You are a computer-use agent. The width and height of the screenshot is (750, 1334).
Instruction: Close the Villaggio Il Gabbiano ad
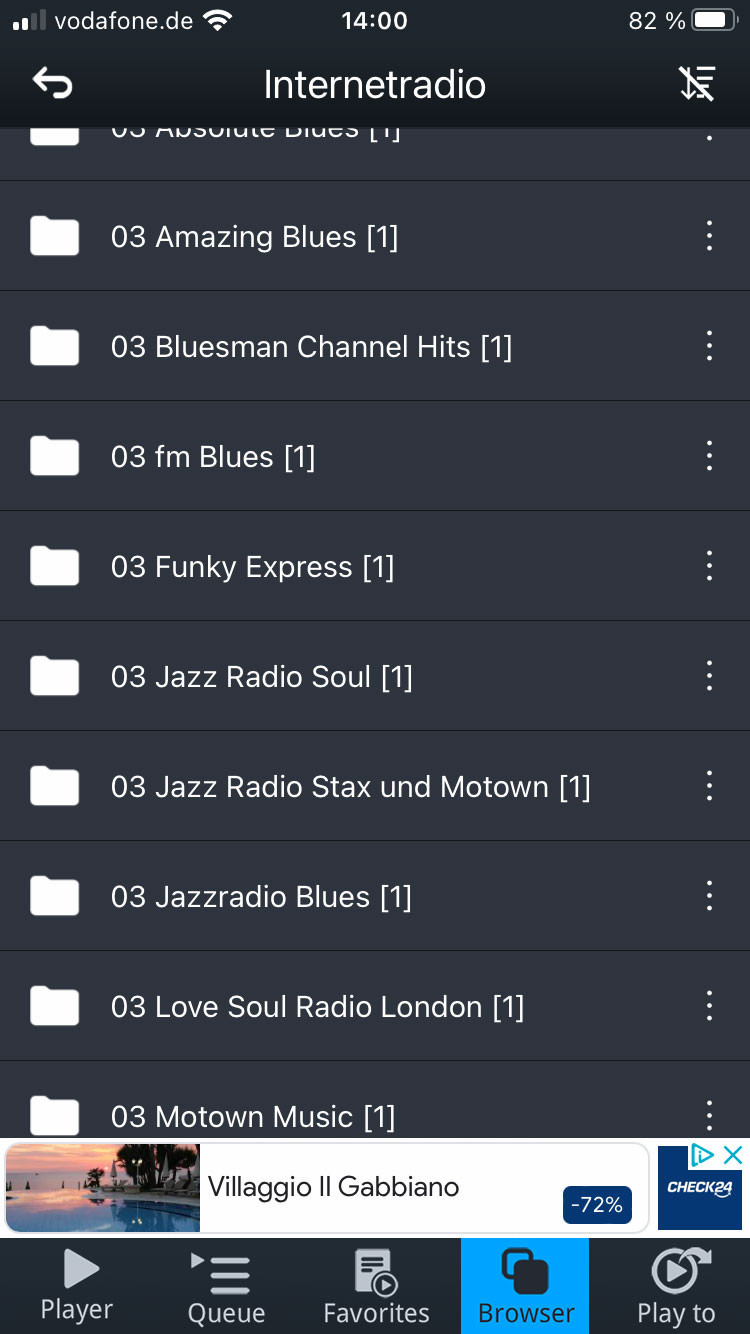(733, 1155)
